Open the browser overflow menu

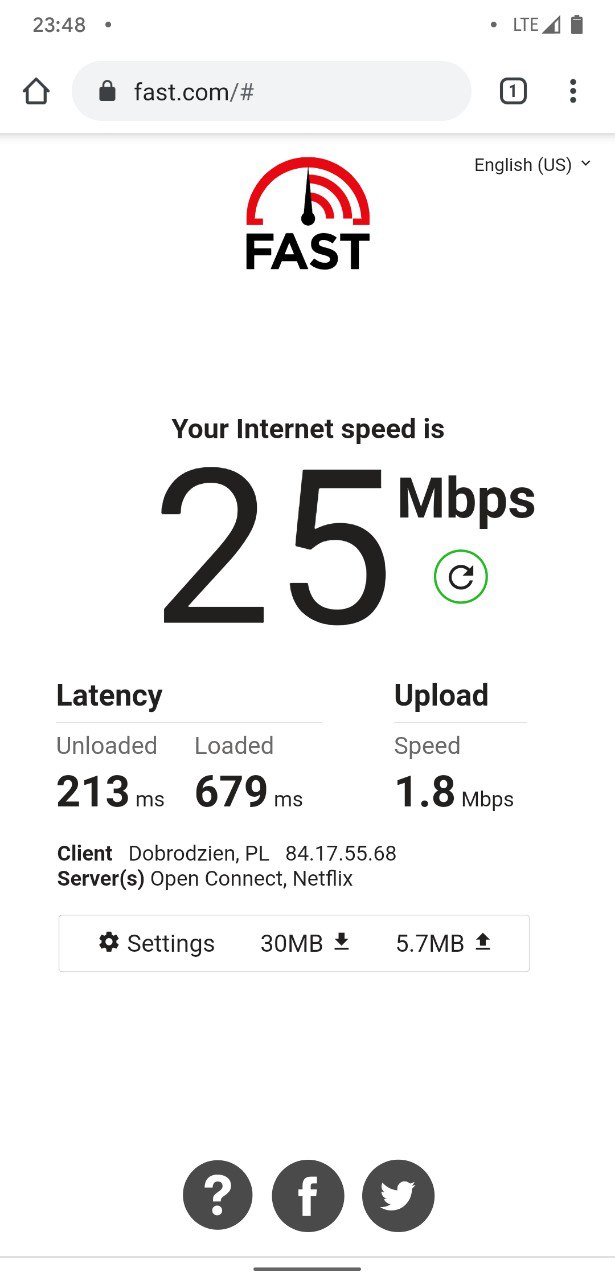pyautogui.click(x=573, y=92)
